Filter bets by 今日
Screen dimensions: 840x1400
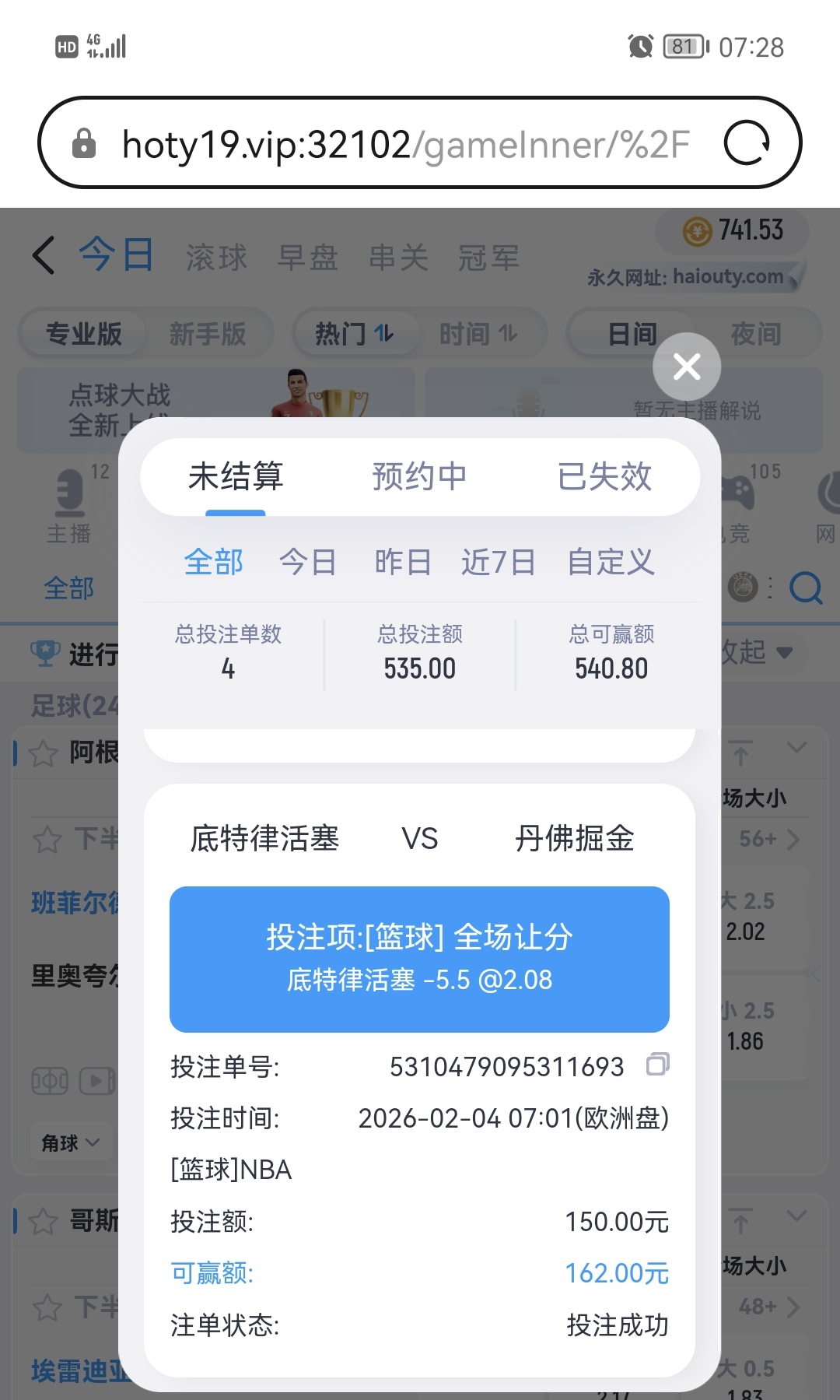pyautogui.click(x=307, y=562)
